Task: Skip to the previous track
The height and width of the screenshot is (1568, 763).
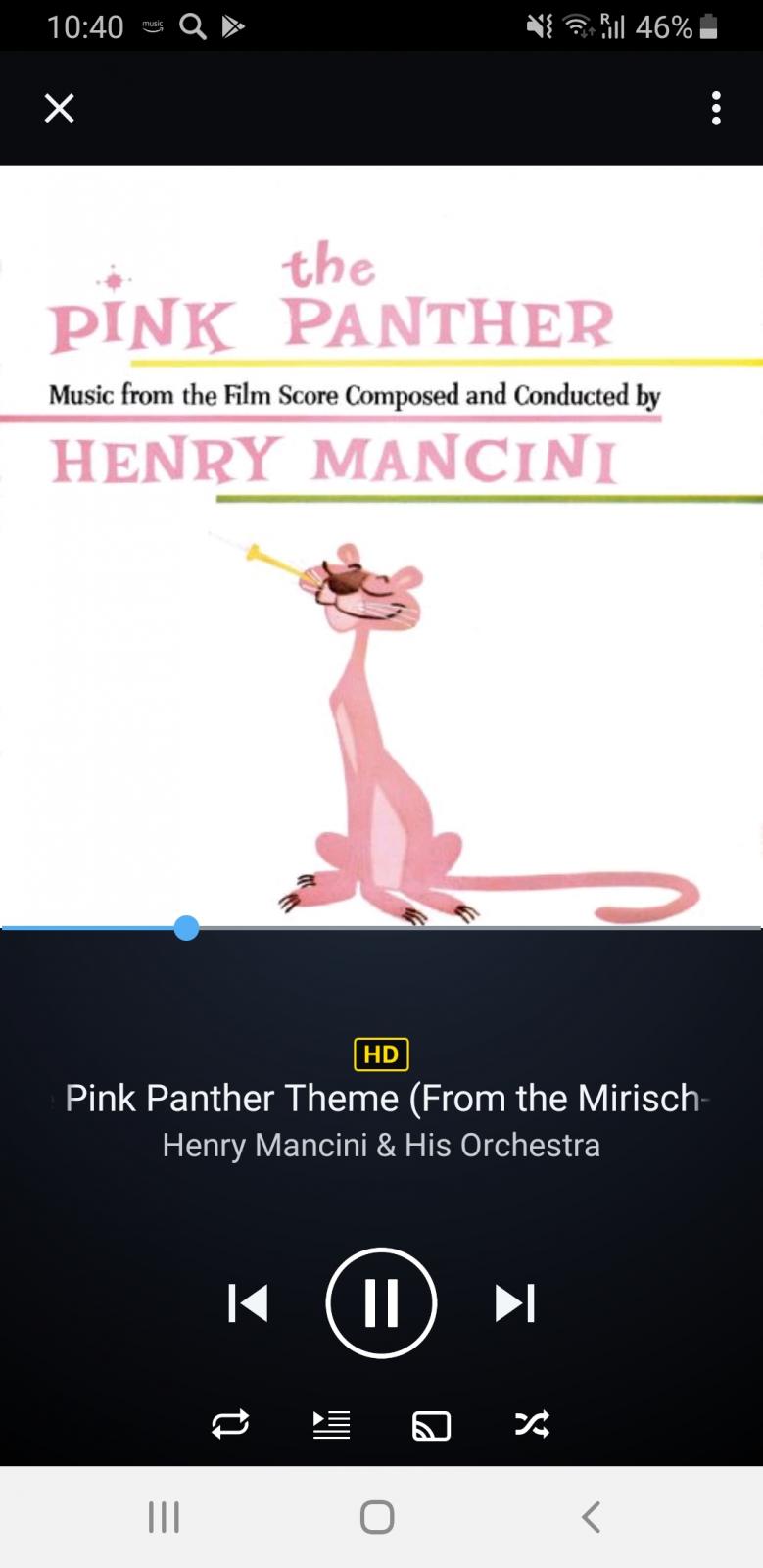Action: 248,1303
